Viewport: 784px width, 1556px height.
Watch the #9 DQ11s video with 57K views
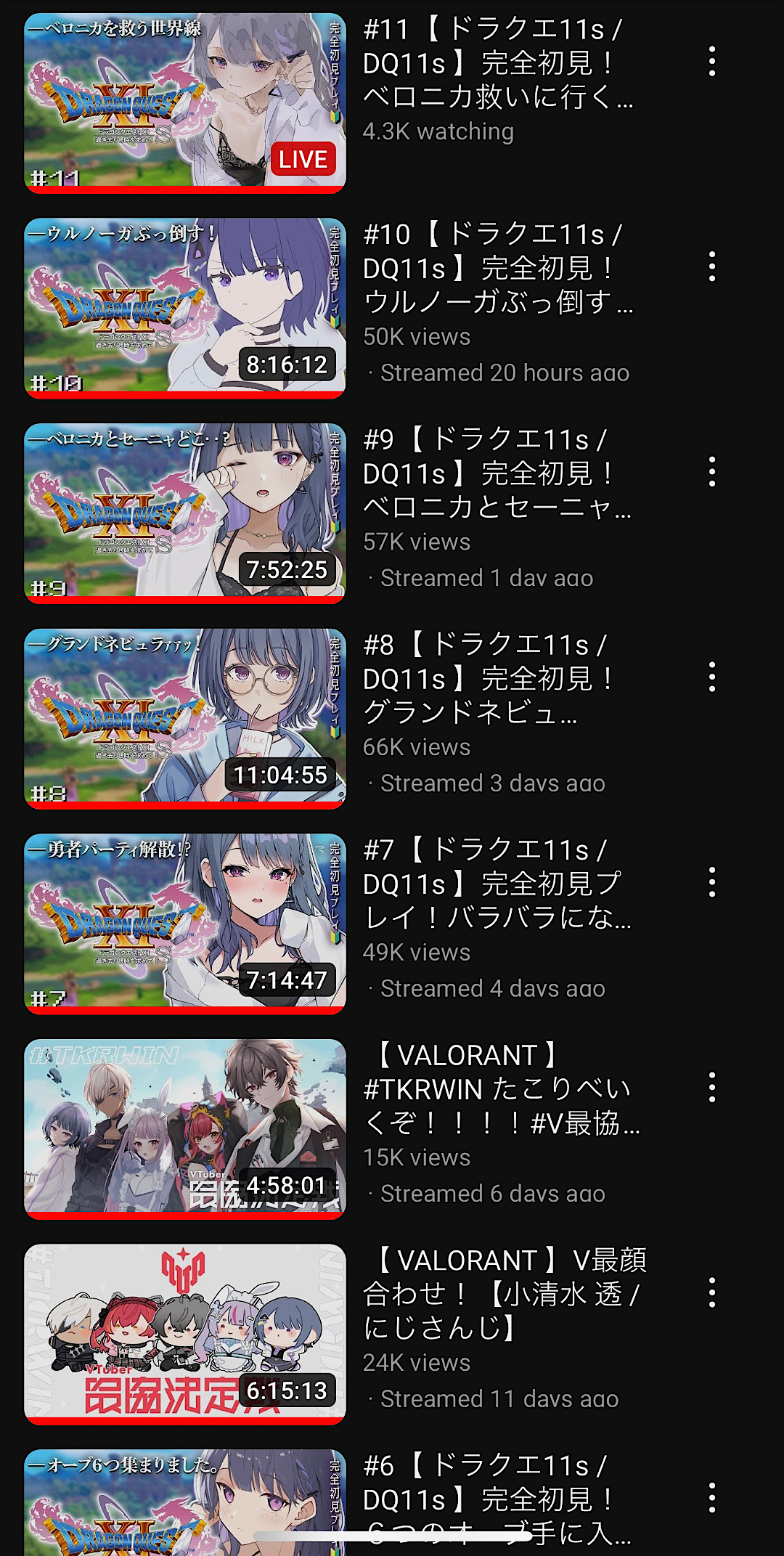184,513
